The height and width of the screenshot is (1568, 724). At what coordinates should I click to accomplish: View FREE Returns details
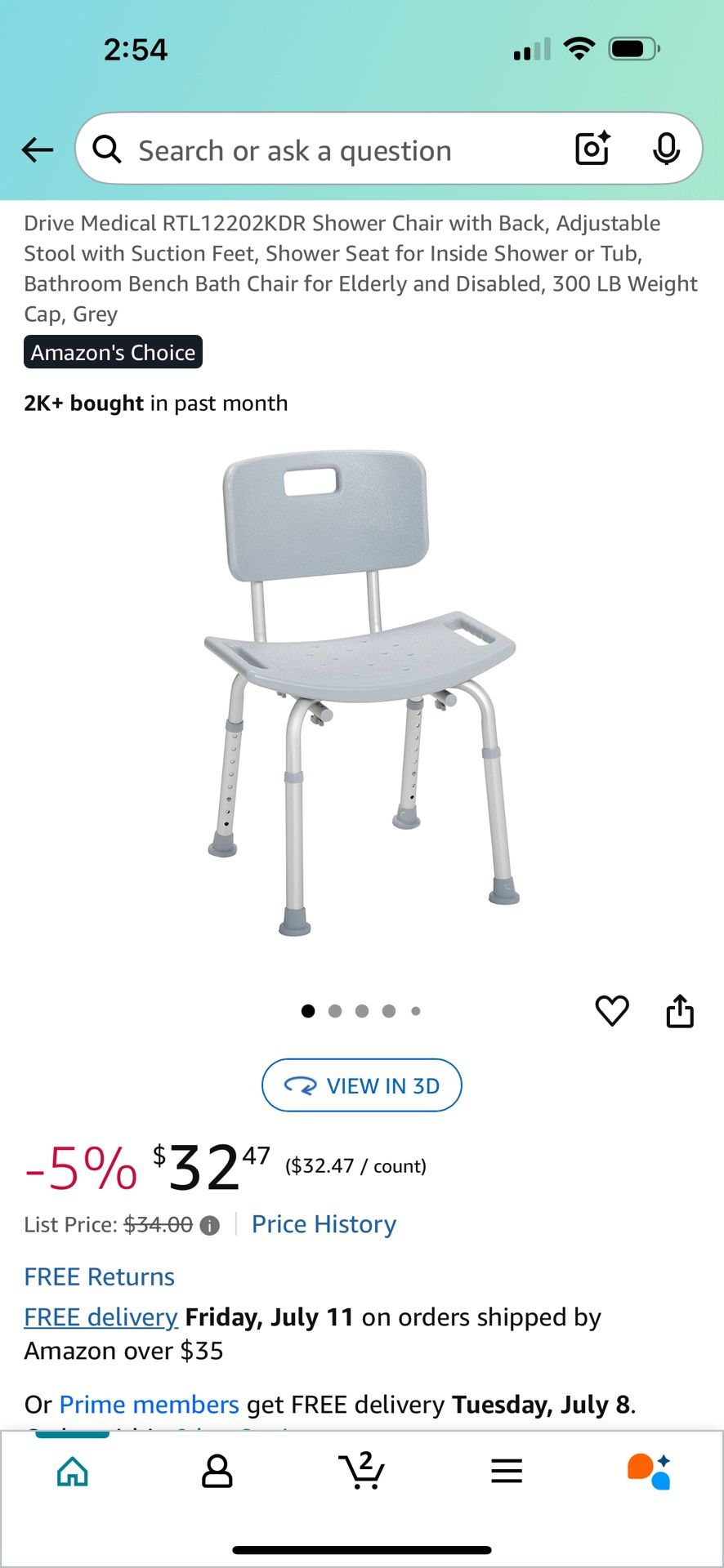(100, 1276)
